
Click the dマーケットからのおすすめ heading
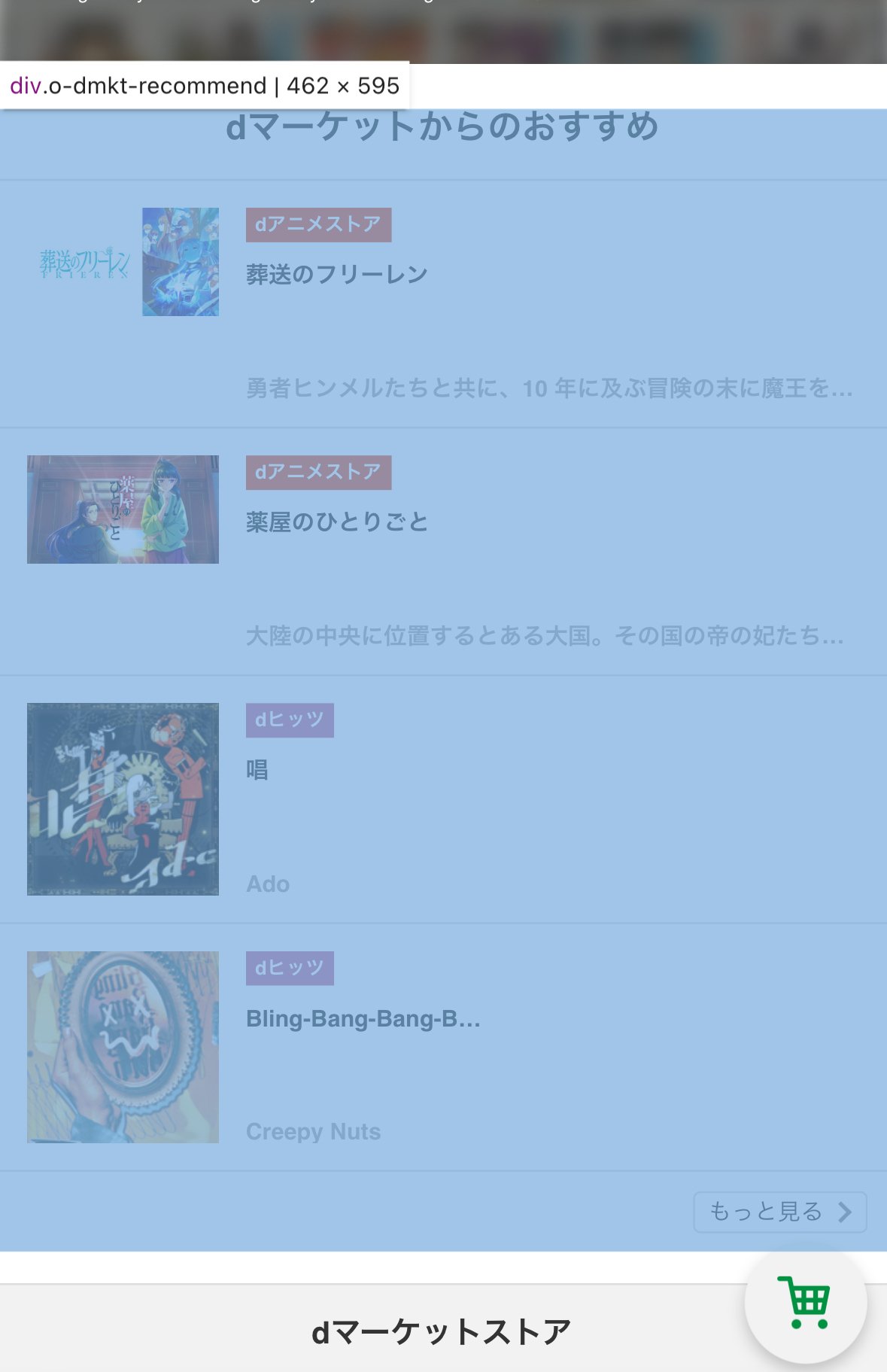[443, 128]
